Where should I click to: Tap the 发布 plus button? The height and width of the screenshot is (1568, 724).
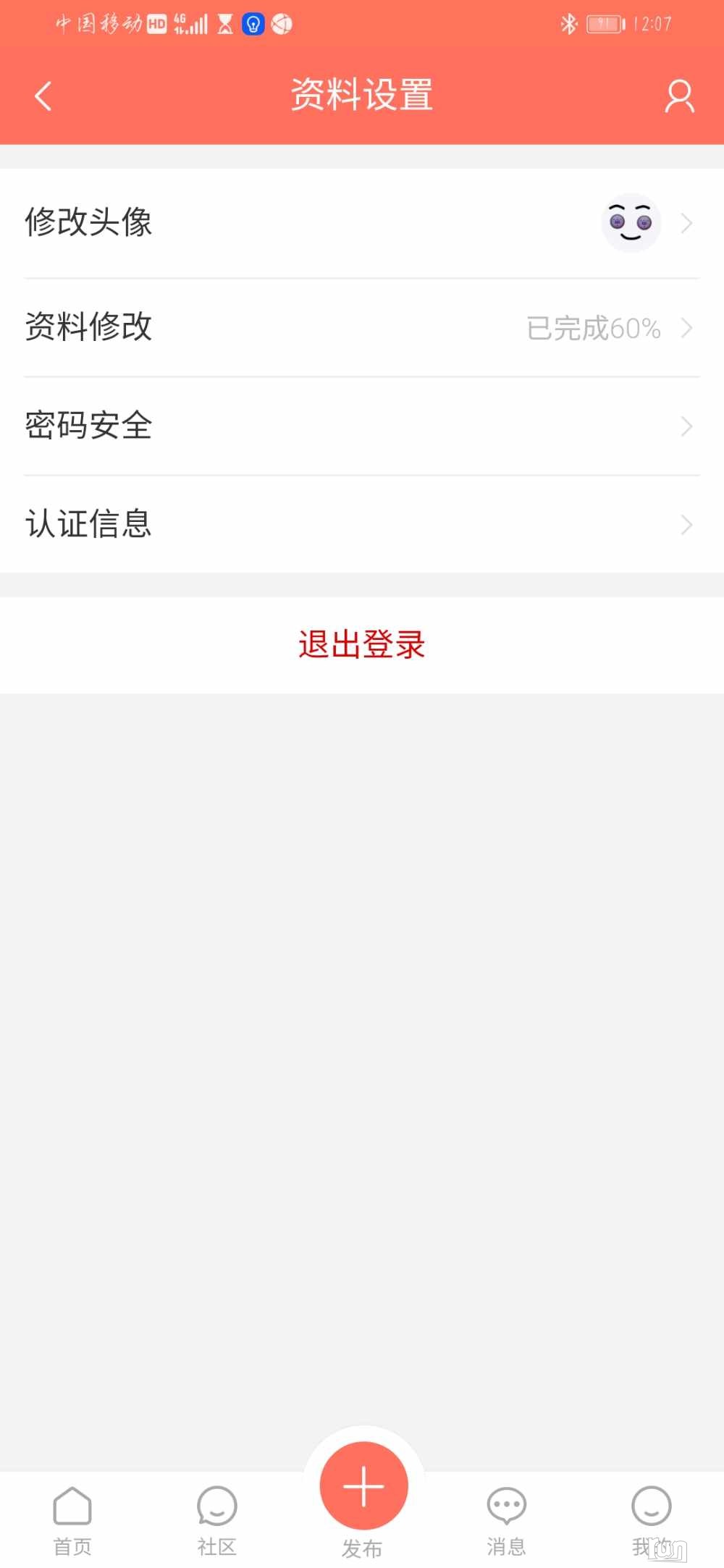coord(363,1485)
